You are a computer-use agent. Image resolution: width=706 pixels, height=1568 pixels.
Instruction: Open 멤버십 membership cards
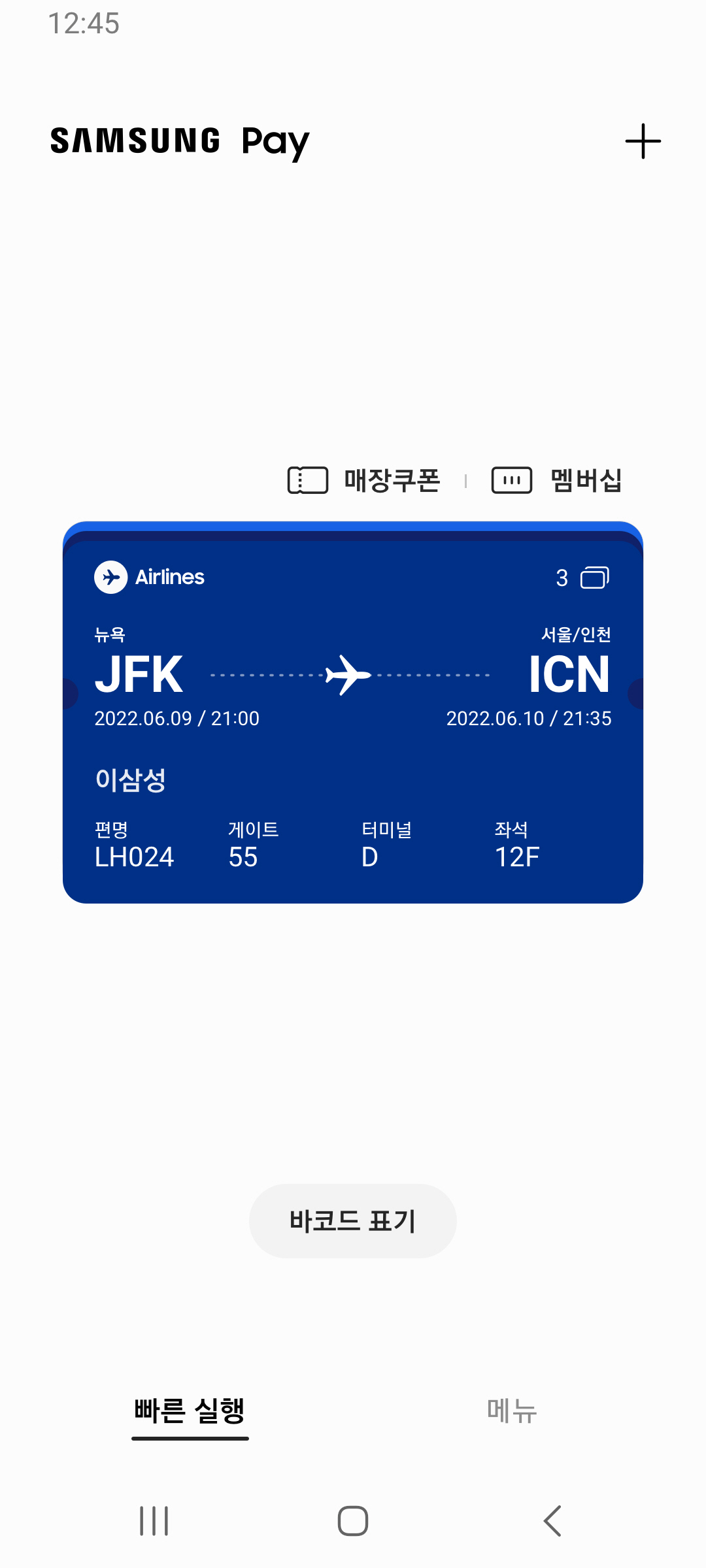(557, 480)
